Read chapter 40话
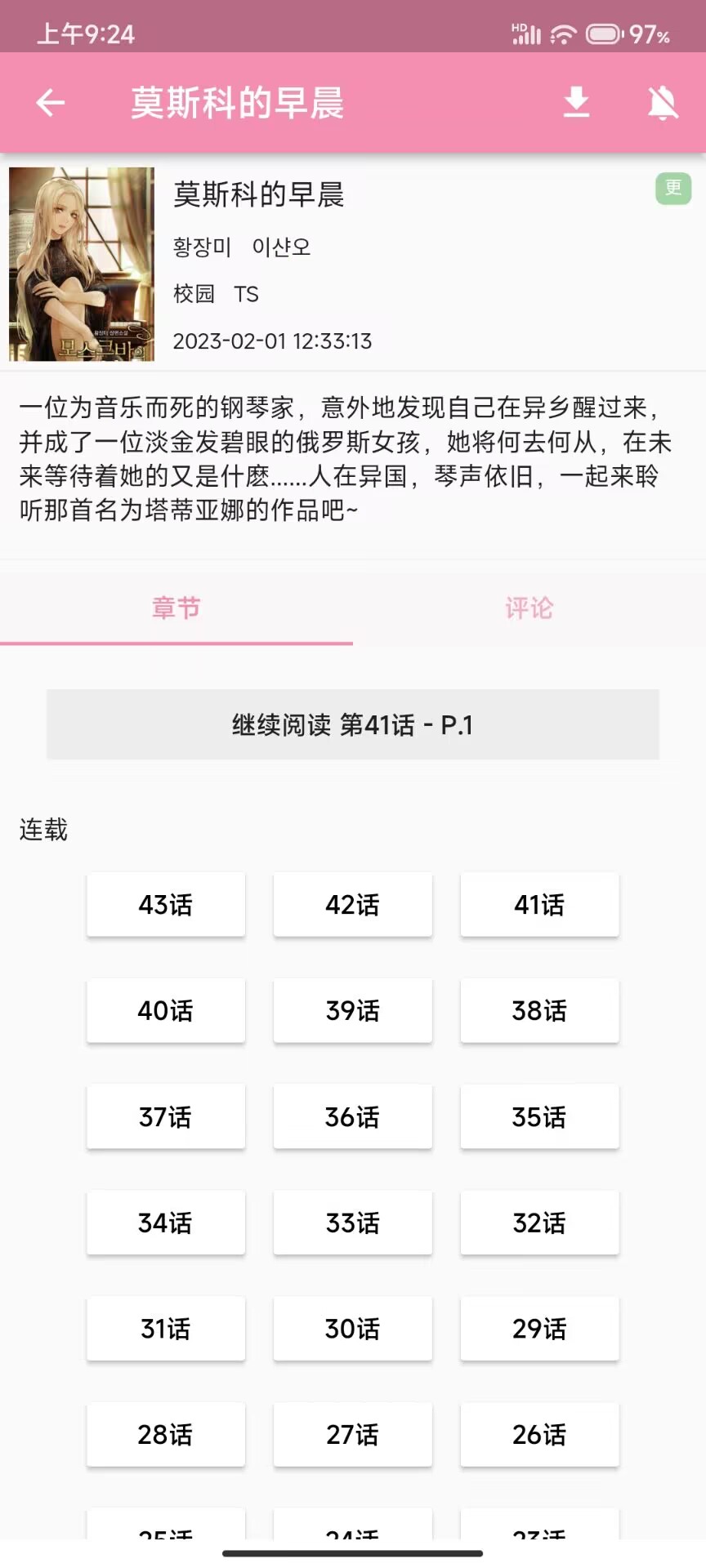This screenshot has height=1568, width=706. (x=166, y=1011)
